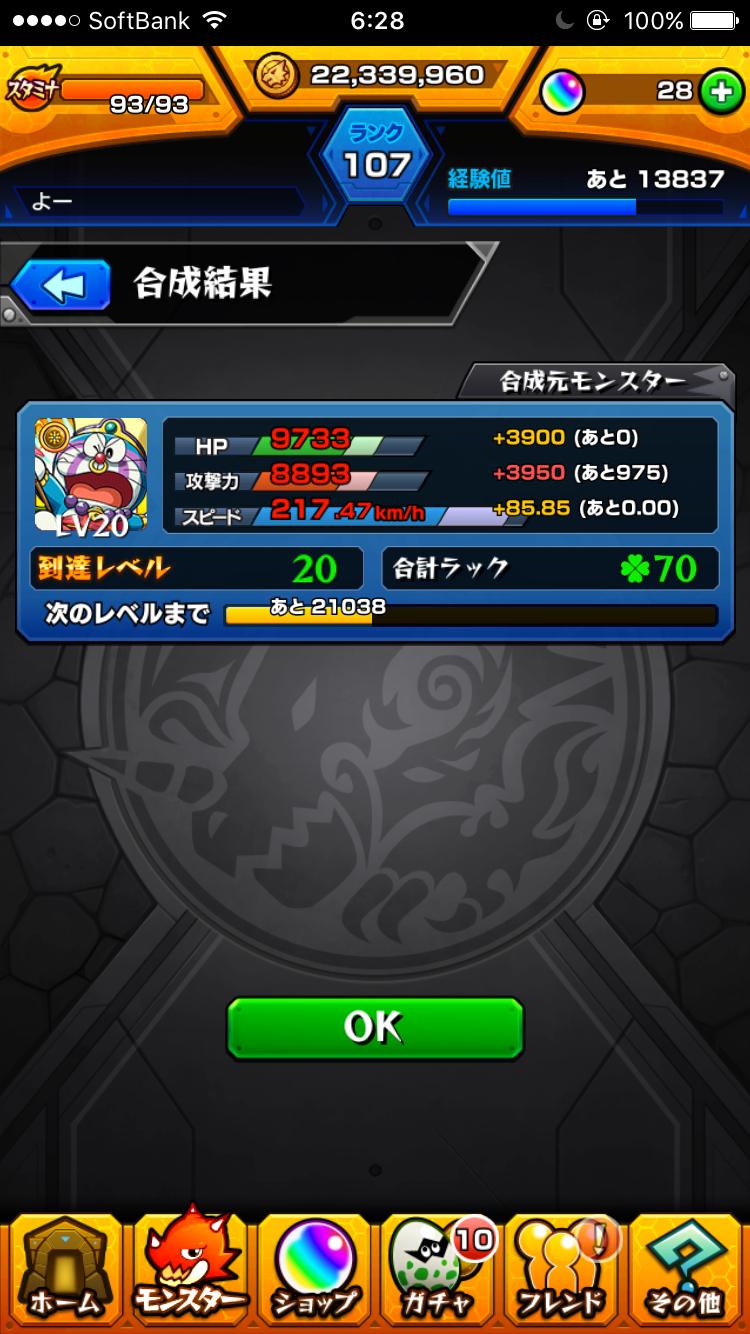Image resolution: width=750 pixels, height=1334 pixels.
Task: Open the フレンド (Friends) icon
Action: (x=560, y=1270)
